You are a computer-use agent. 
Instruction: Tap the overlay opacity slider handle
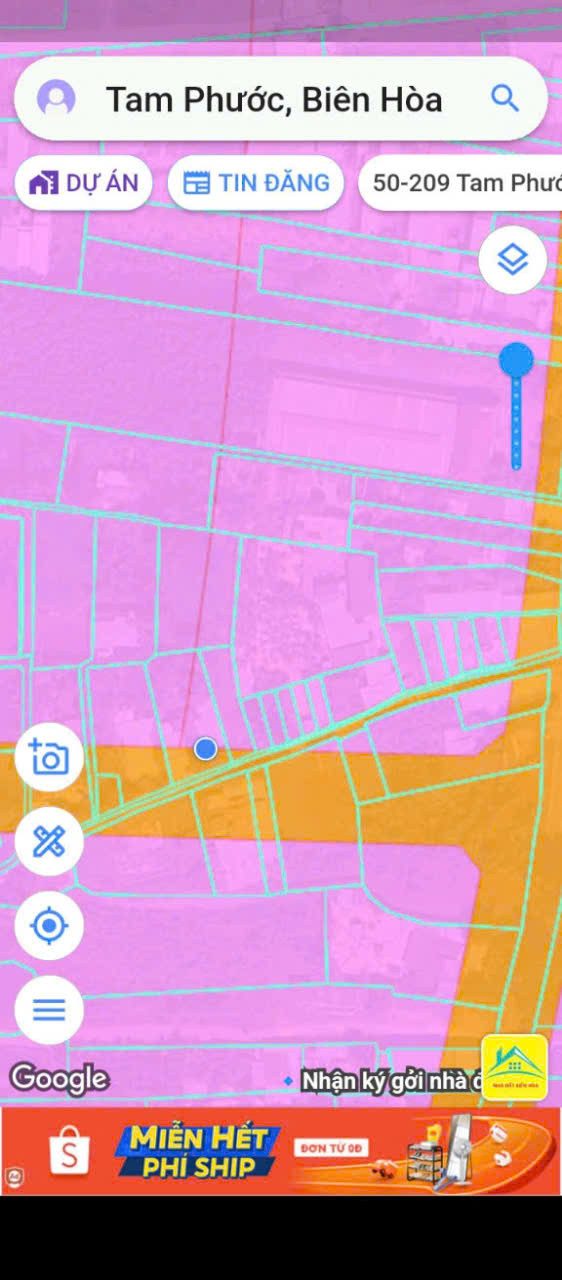pos(516,360)
